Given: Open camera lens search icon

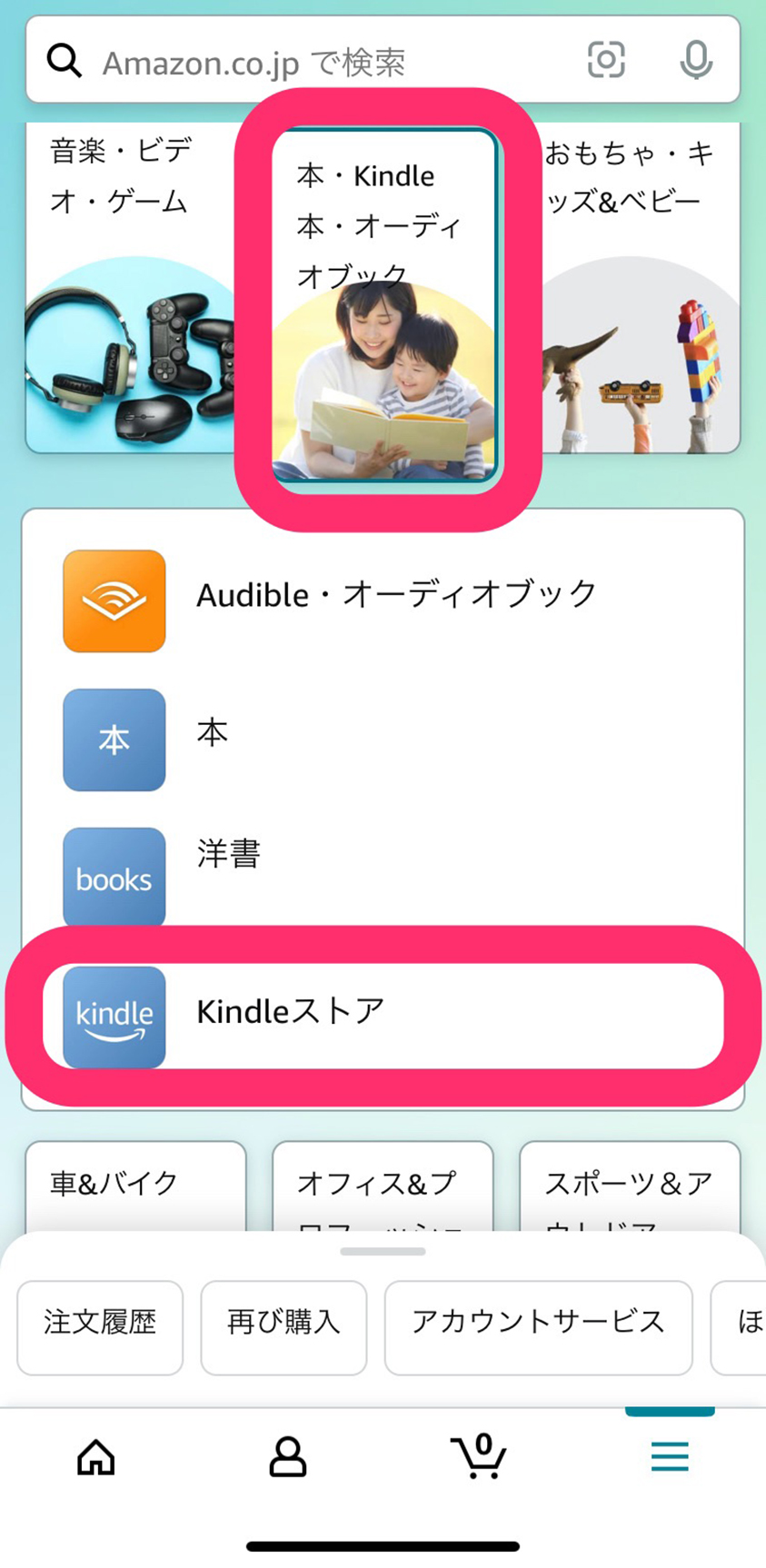Looking at the screenshot, I should (606, 61).
